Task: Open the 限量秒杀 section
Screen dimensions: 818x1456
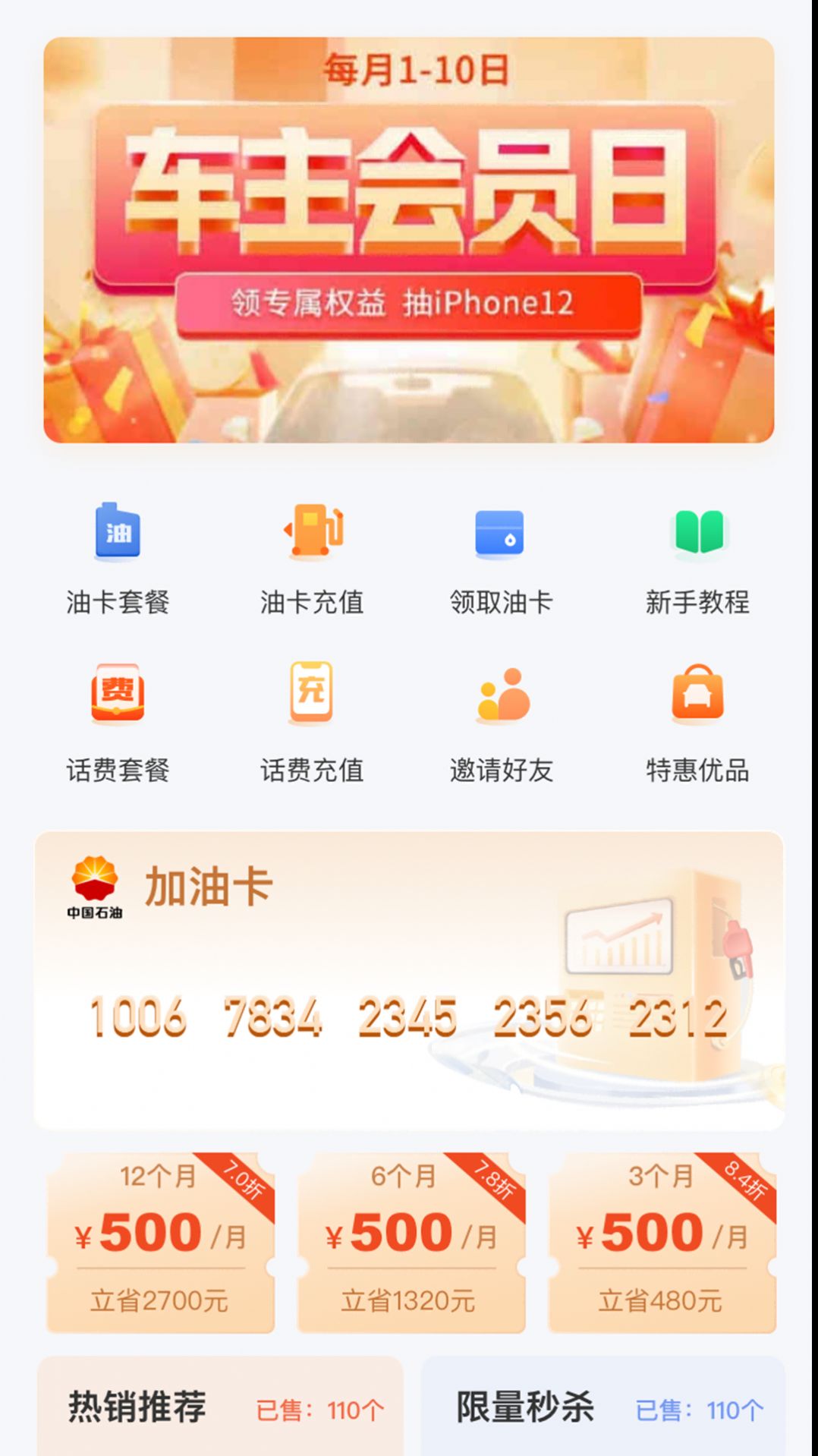Action: 603,1407
